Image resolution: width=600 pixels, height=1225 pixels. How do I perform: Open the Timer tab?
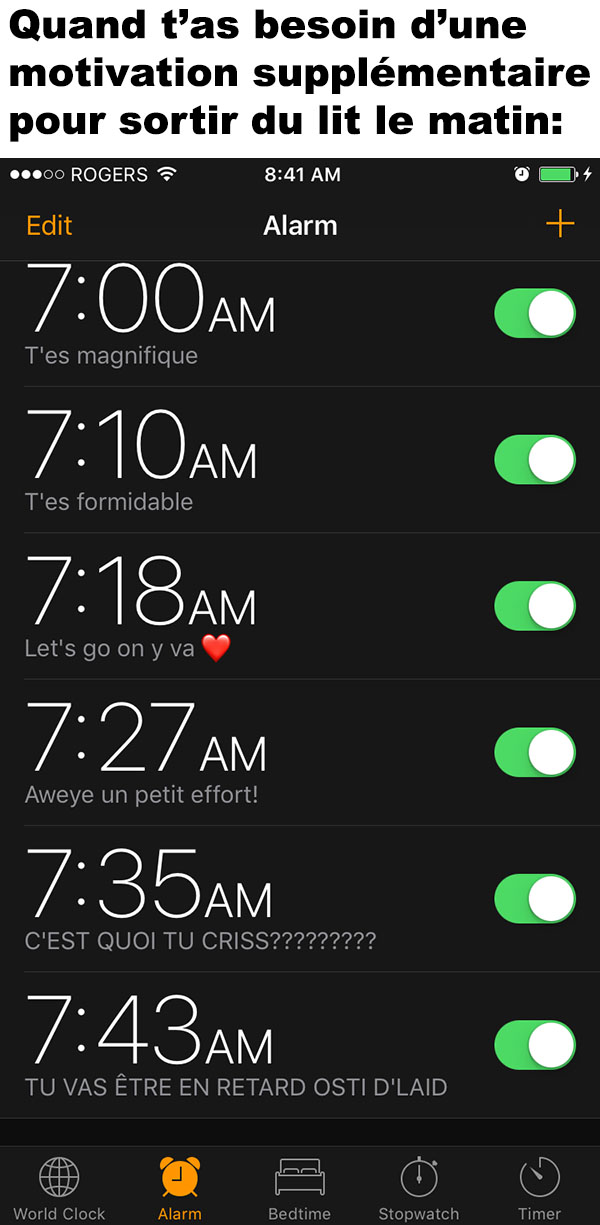pyautogui.click(x=539, y=1189)
